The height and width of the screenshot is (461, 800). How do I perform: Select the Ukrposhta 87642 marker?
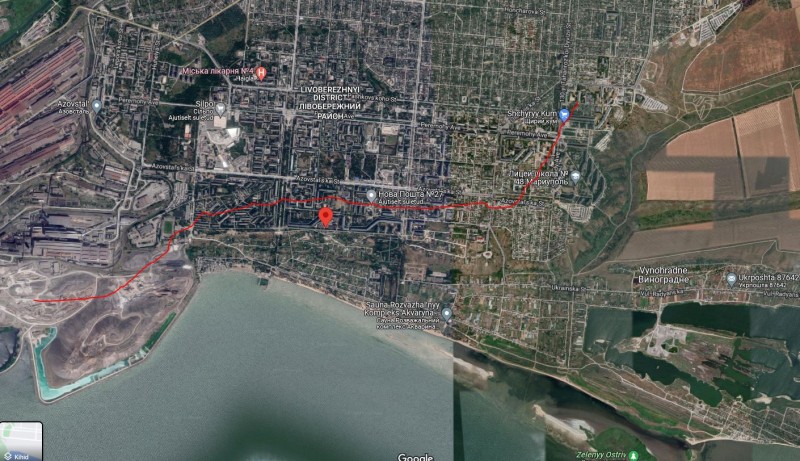pos(731,277)
